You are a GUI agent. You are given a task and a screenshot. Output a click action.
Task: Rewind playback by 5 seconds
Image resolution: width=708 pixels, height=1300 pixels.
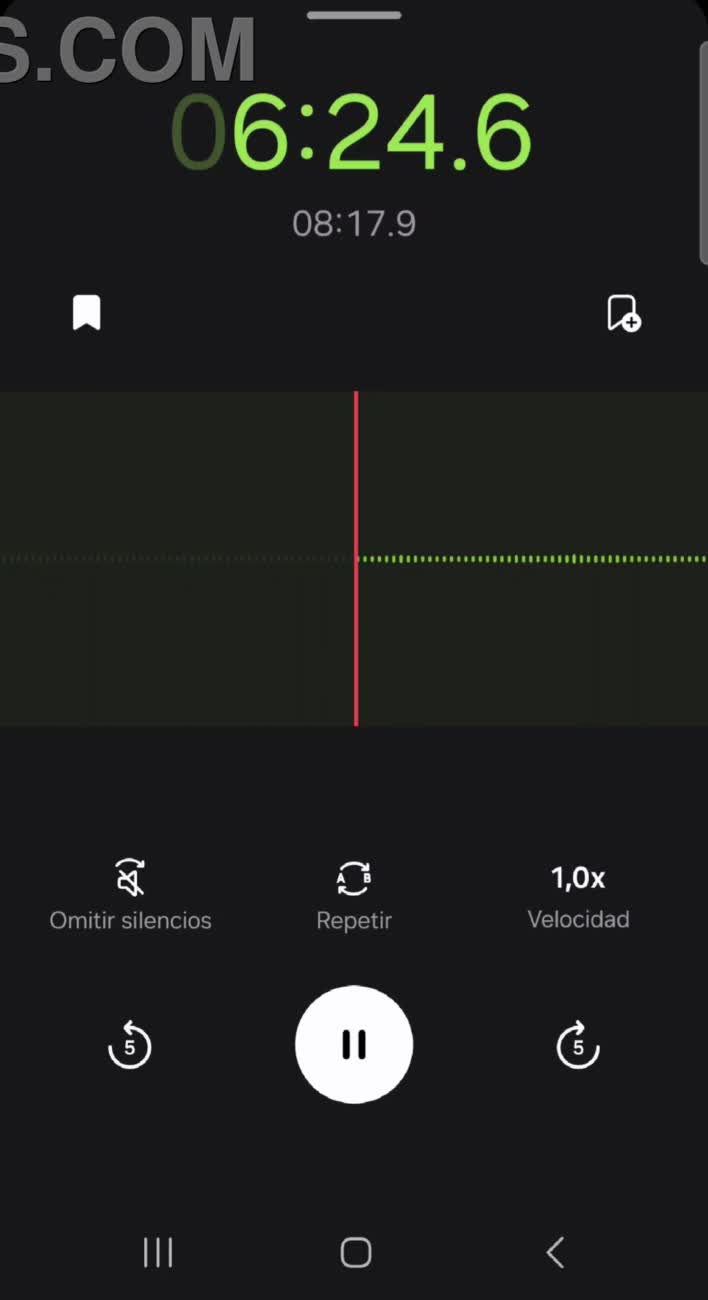[129, 1046]
